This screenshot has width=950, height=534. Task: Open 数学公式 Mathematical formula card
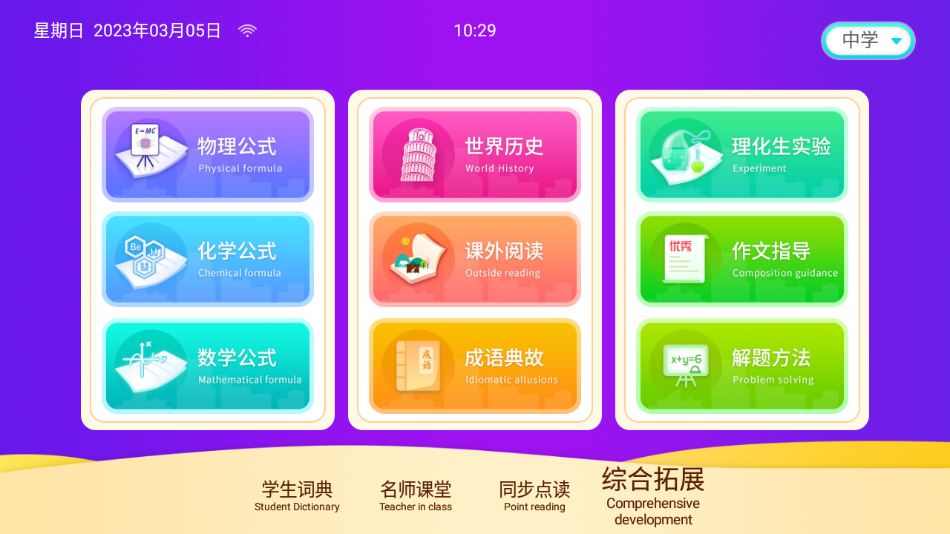(x=208, y=366)
